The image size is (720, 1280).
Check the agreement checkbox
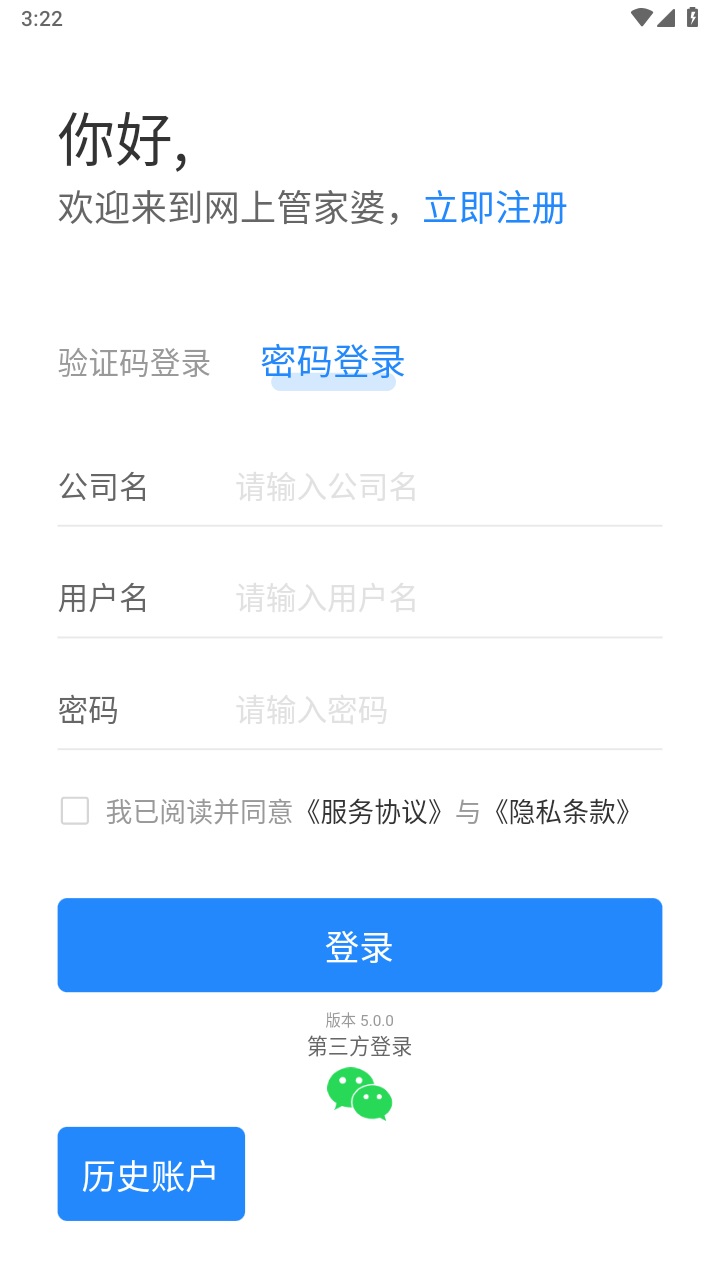(75, 811)
